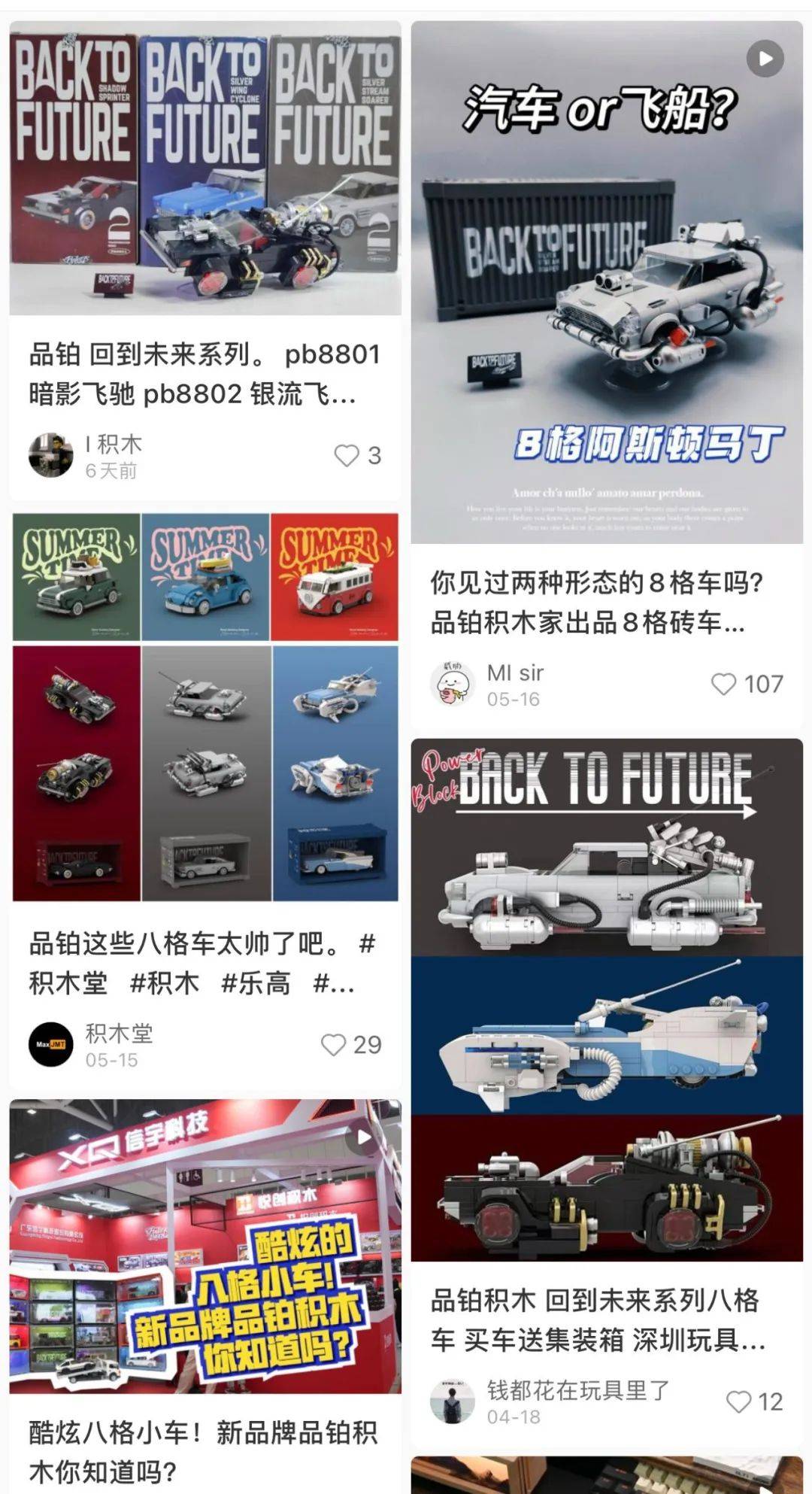Like the post by I 积木
This screenshot has height=1494, width=812.
[347, 455]
